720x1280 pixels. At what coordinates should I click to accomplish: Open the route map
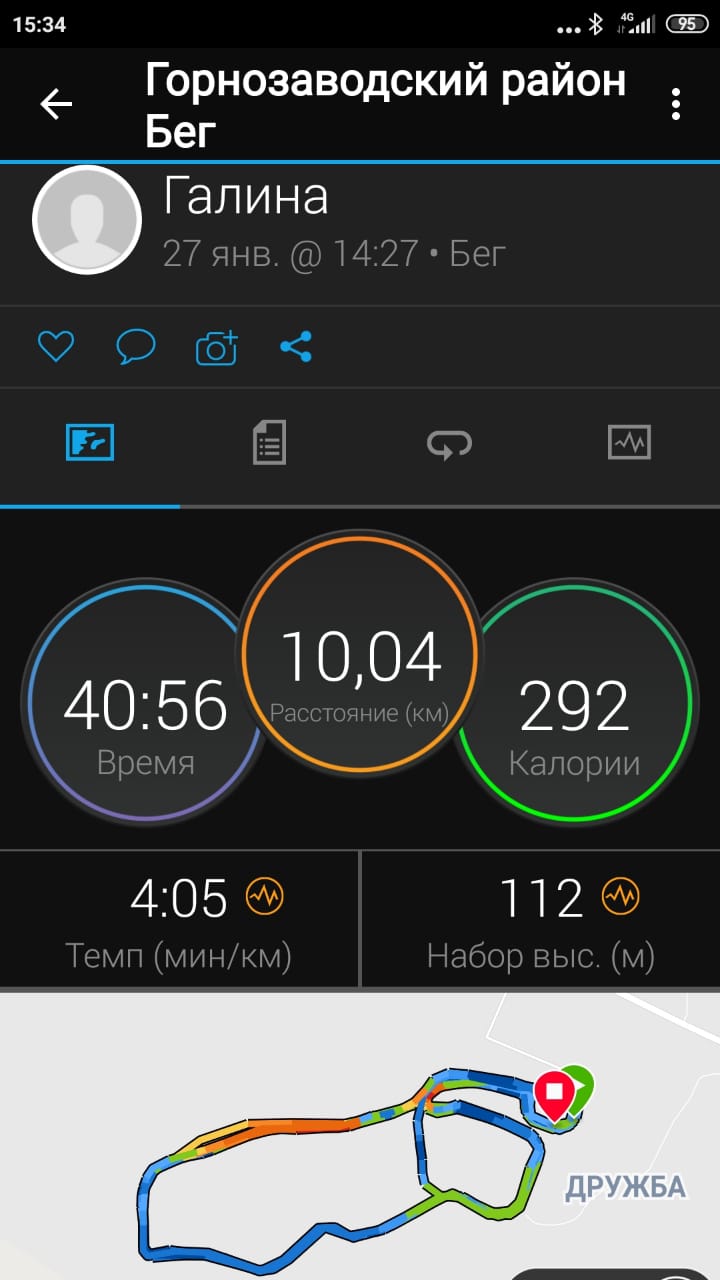click(360, 1140)
